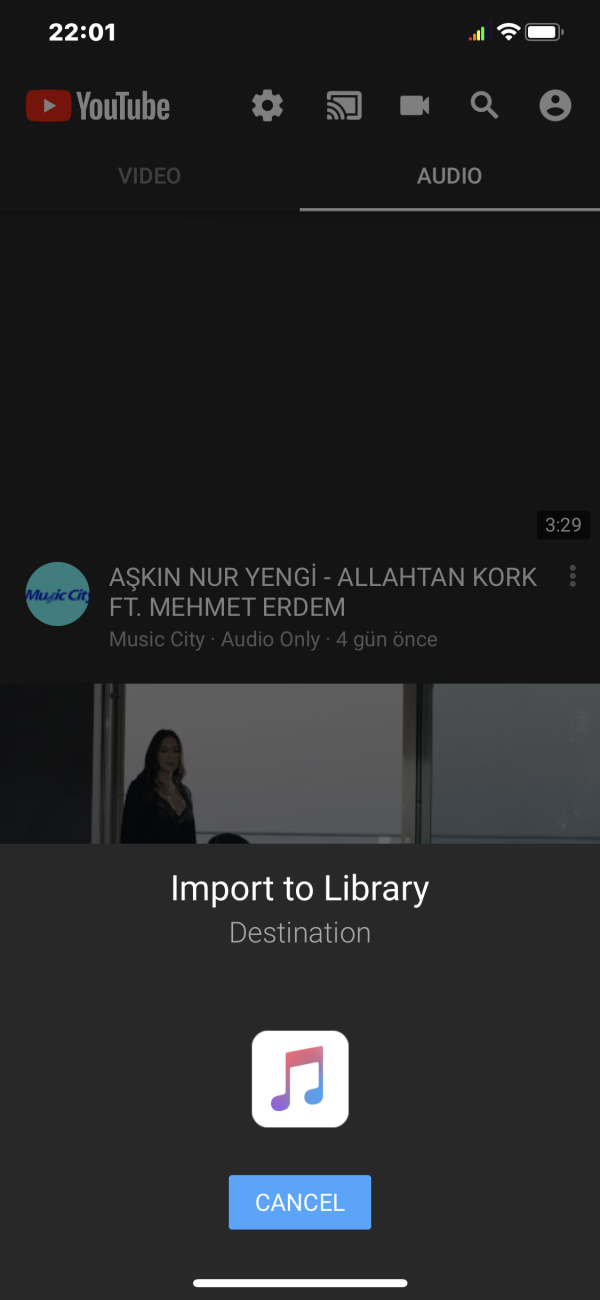This screenshot has height=1300, width=600.
Task: Open the cast to device icon
Action: pos(344,105)
